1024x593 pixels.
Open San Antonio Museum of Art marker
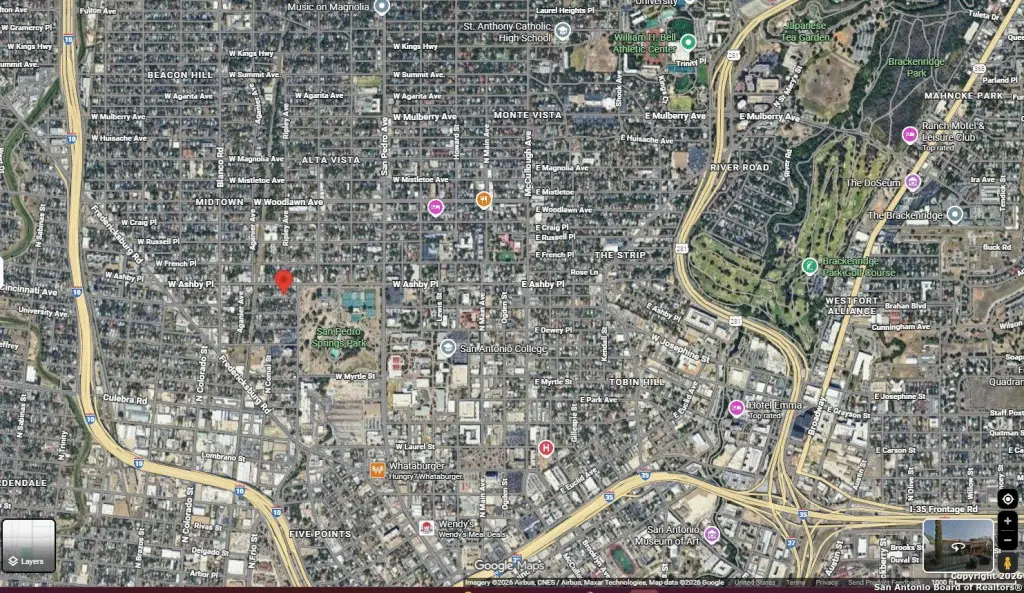tap(711, 535)
